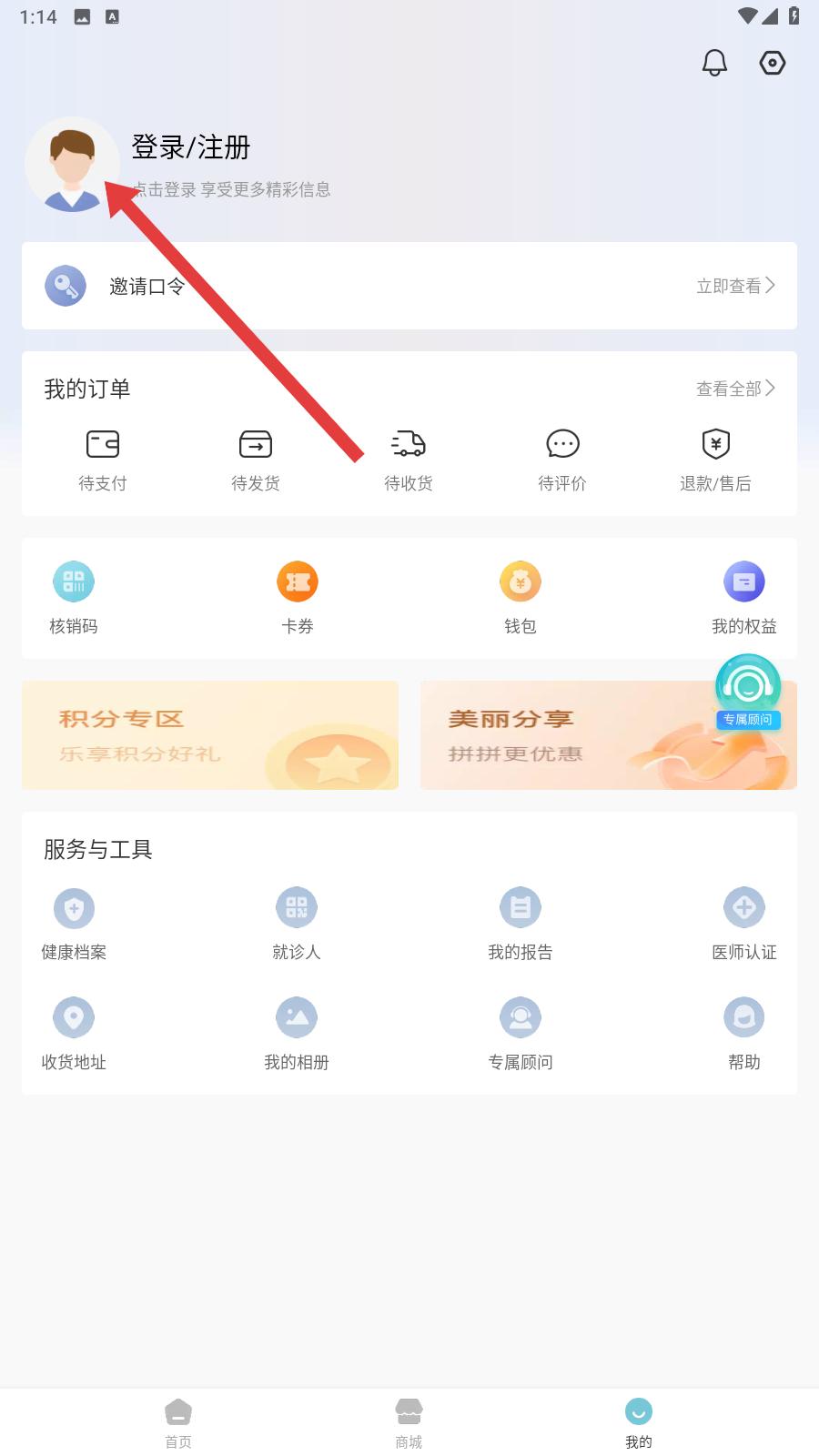The image size is (819, 1456).
Task: Open 健康档案
Action: [x=74, y=925]
